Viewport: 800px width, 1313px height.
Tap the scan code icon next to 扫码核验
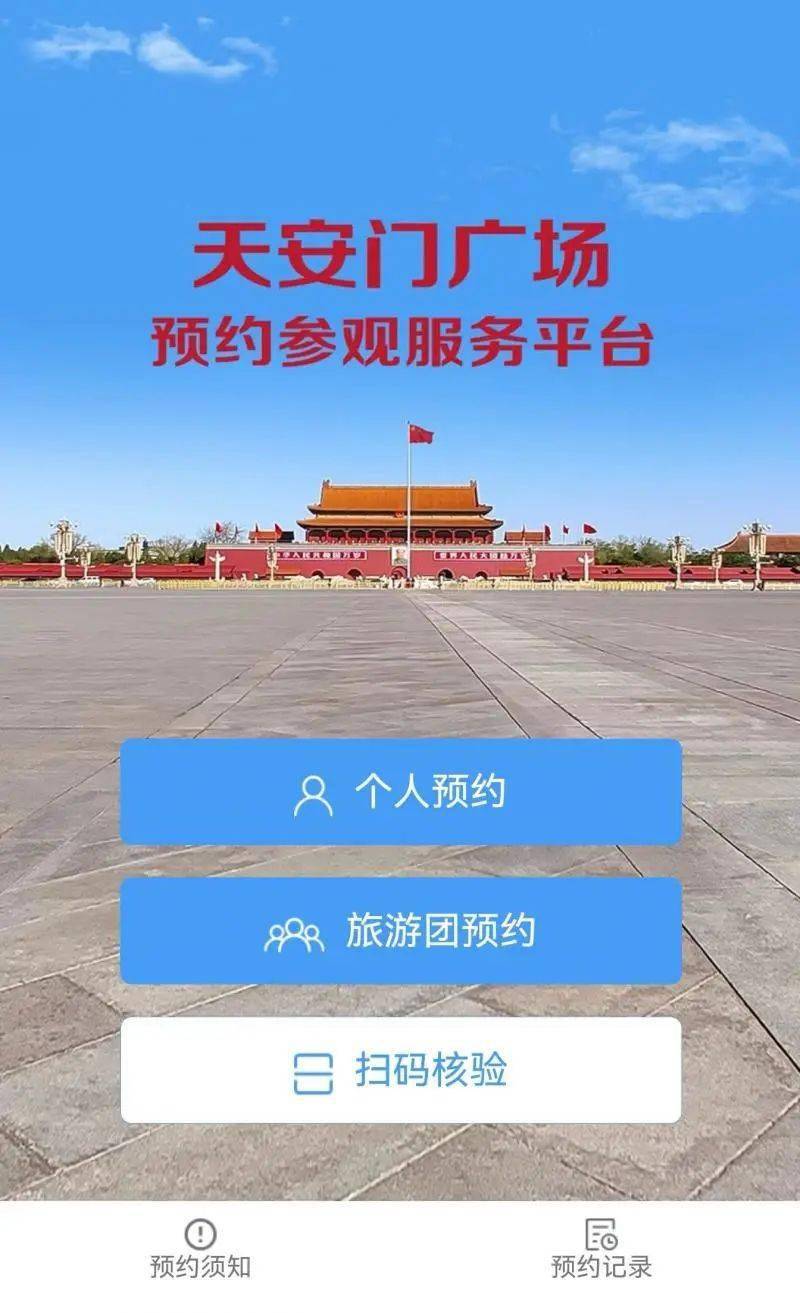click(312, 1070)
